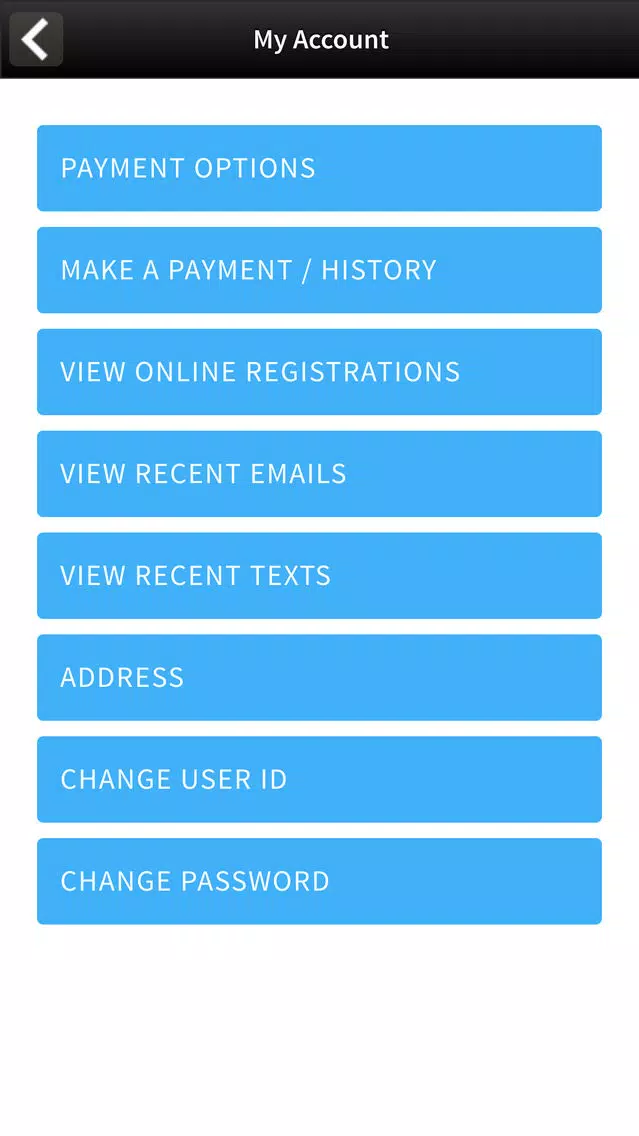This screenshot has height=1136, width=639.
Task: Go back using the top-left arrow
Action: 36,39
